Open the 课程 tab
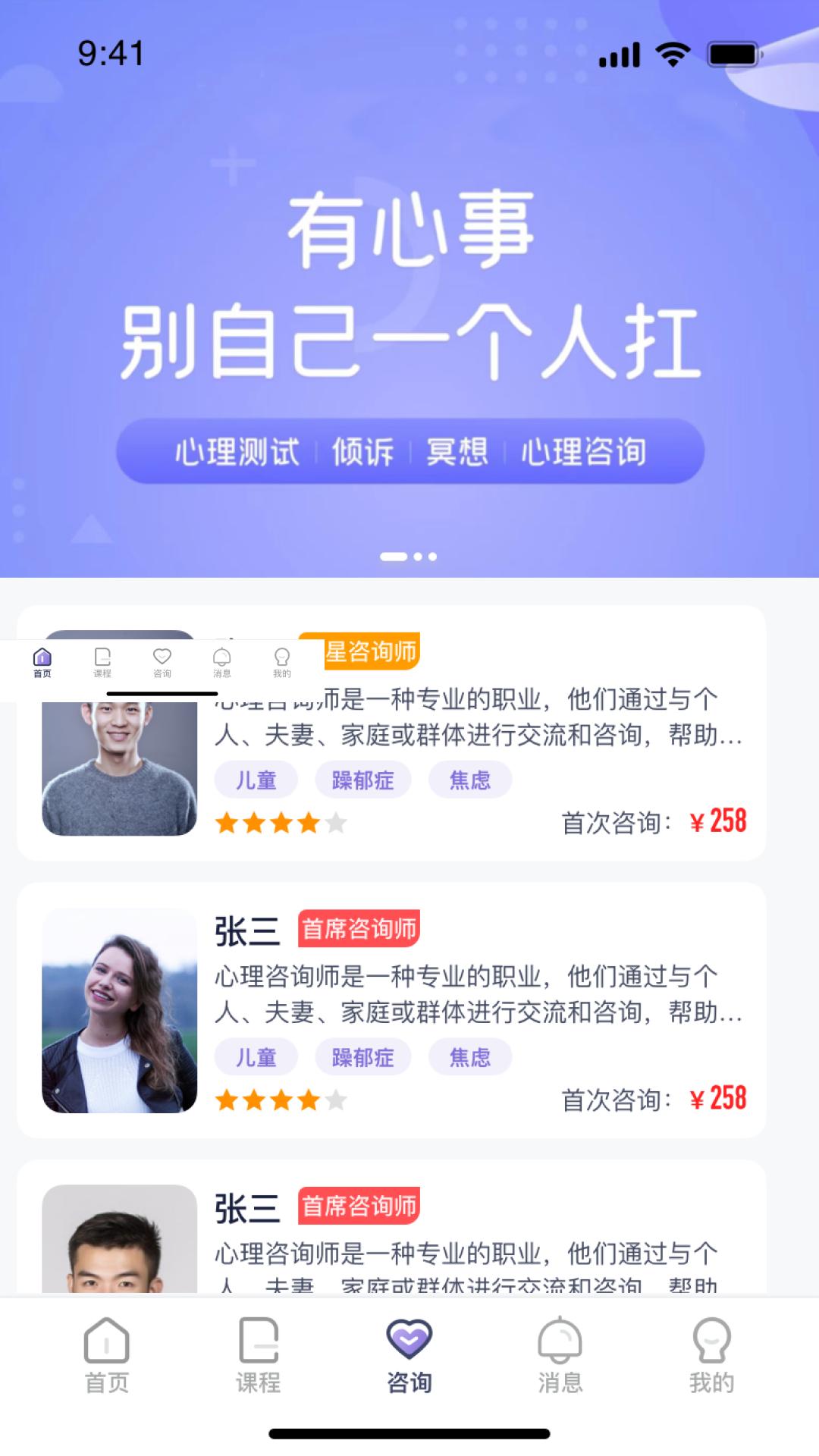The width and height of the screenshot is (819, 1456). point(258,1357)
